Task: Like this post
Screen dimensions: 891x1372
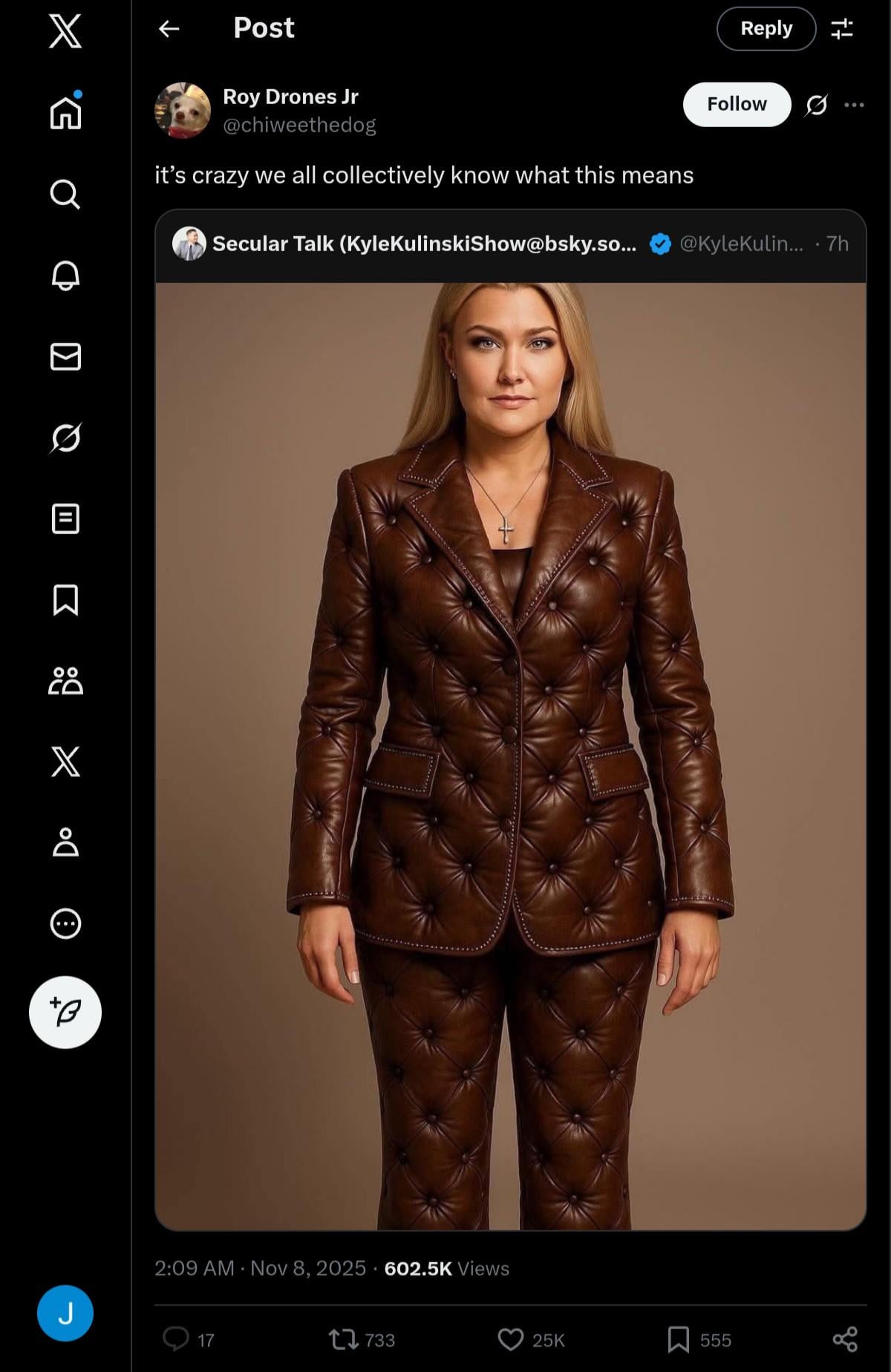Action: point(511,1339)
